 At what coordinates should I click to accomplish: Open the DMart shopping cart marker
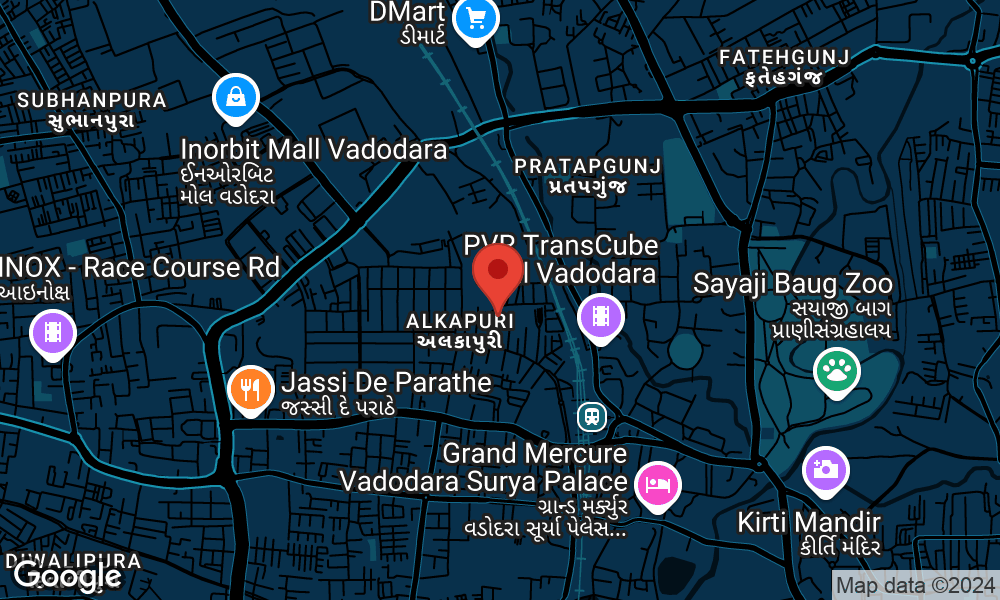[x=475, y=18]
